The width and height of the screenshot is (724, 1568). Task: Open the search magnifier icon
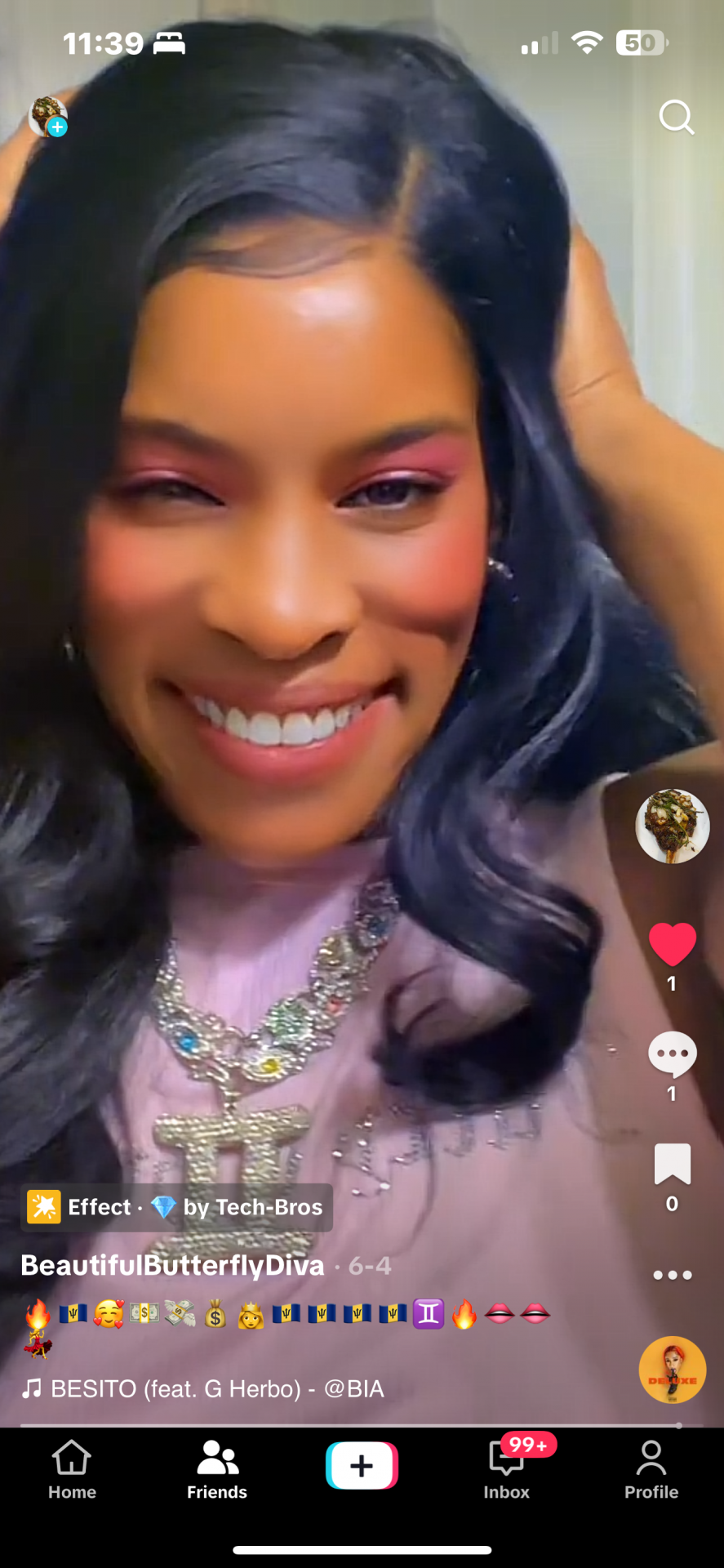click(x=676, y=118)
